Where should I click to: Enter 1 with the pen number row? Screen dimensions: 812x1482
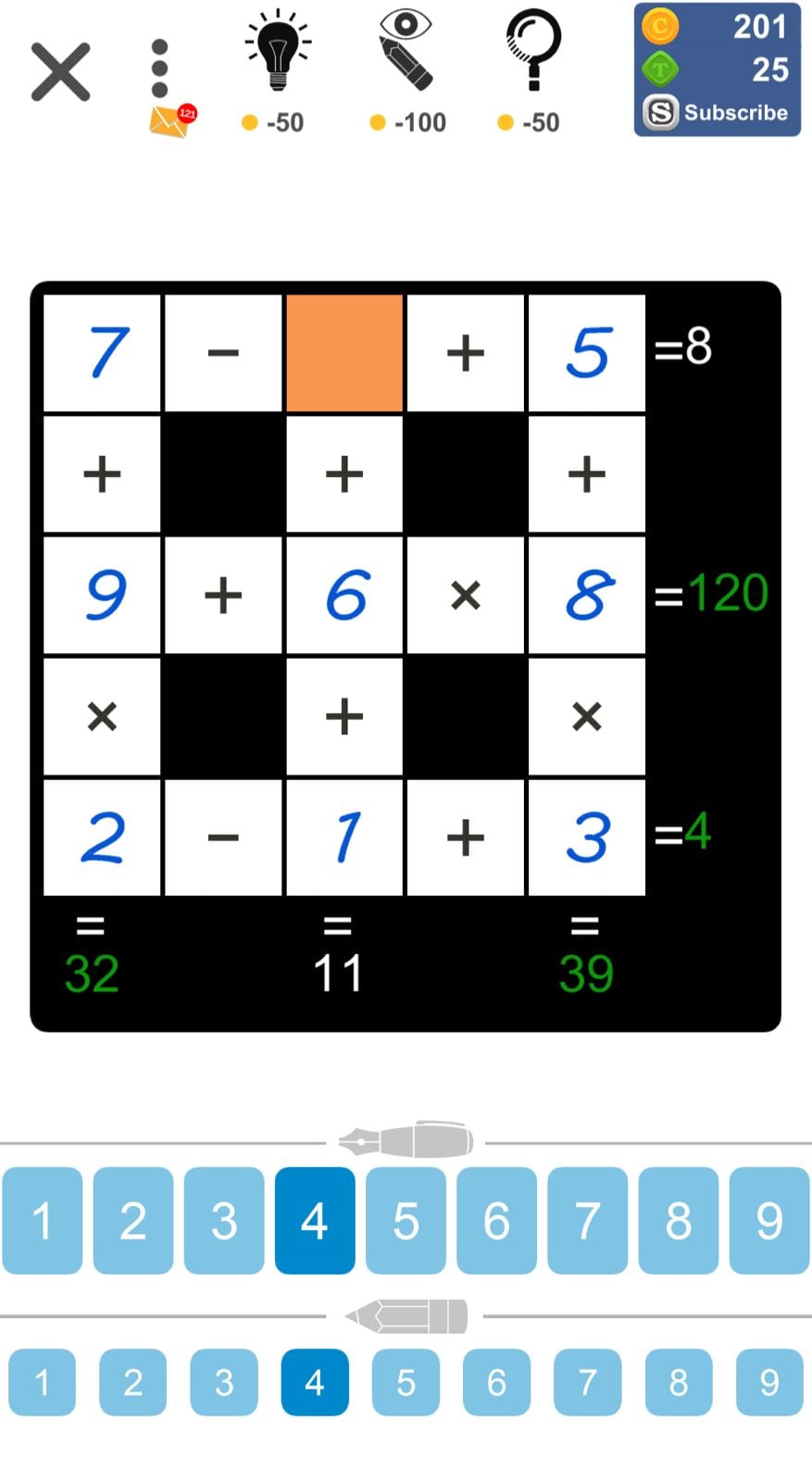(x=43, y=1221)
